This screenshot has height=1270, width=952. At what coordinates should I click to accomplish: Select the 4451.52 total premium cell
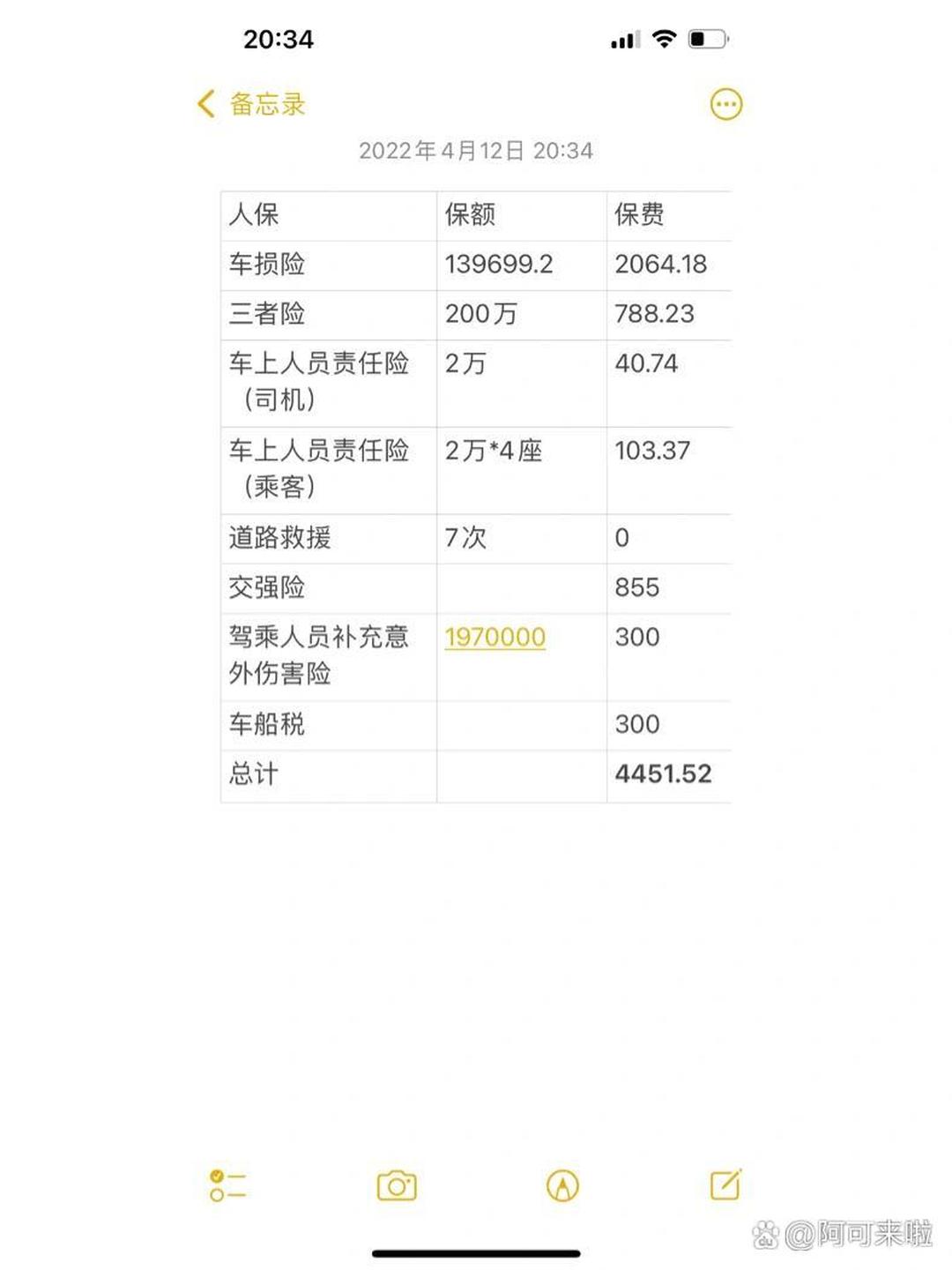(664, 774)
